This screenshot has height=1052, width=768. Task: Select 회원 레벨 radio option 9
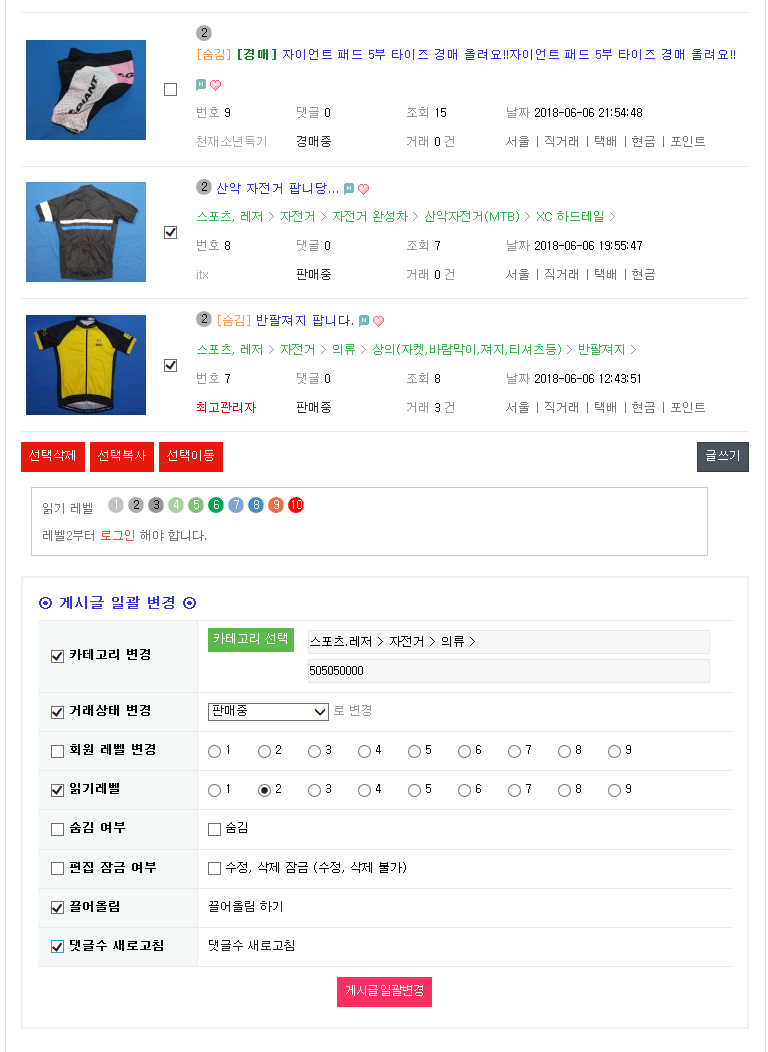[614, 751]
